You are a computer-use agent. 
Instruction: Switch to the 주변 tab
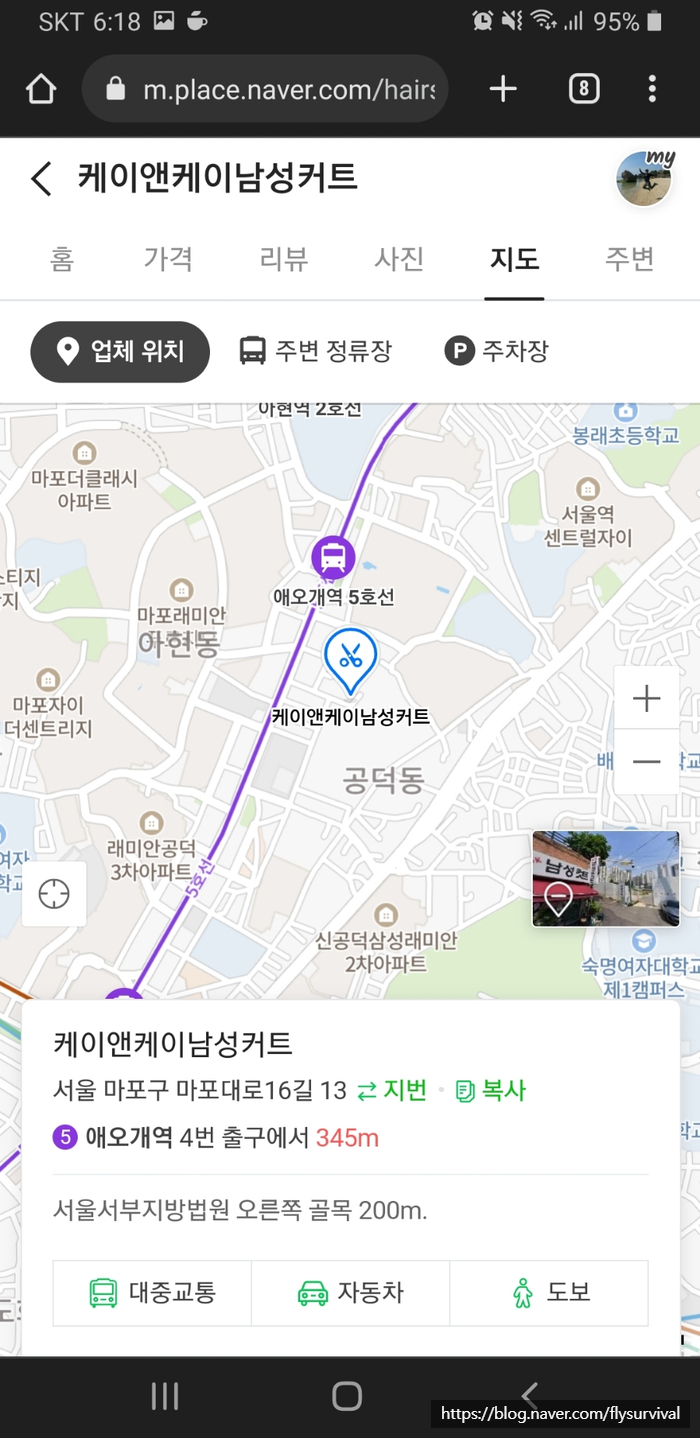tap(629, 259)
